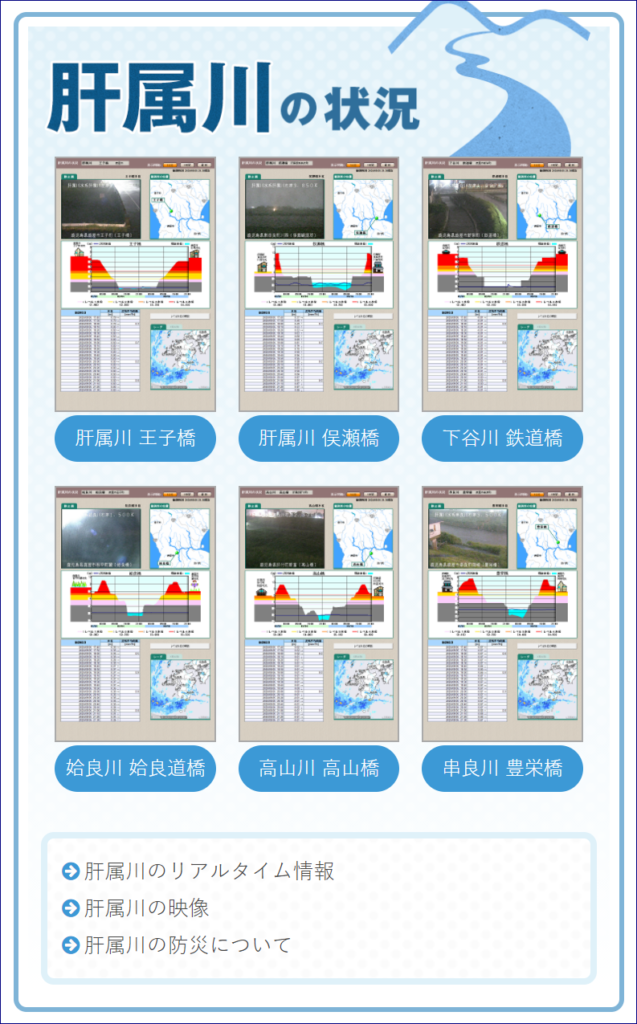Open the 姶良川 姶良道橋 monitoring thumbnail
Screen dimensions: 637x1024
pyautogui.click(x=135, y=614)
